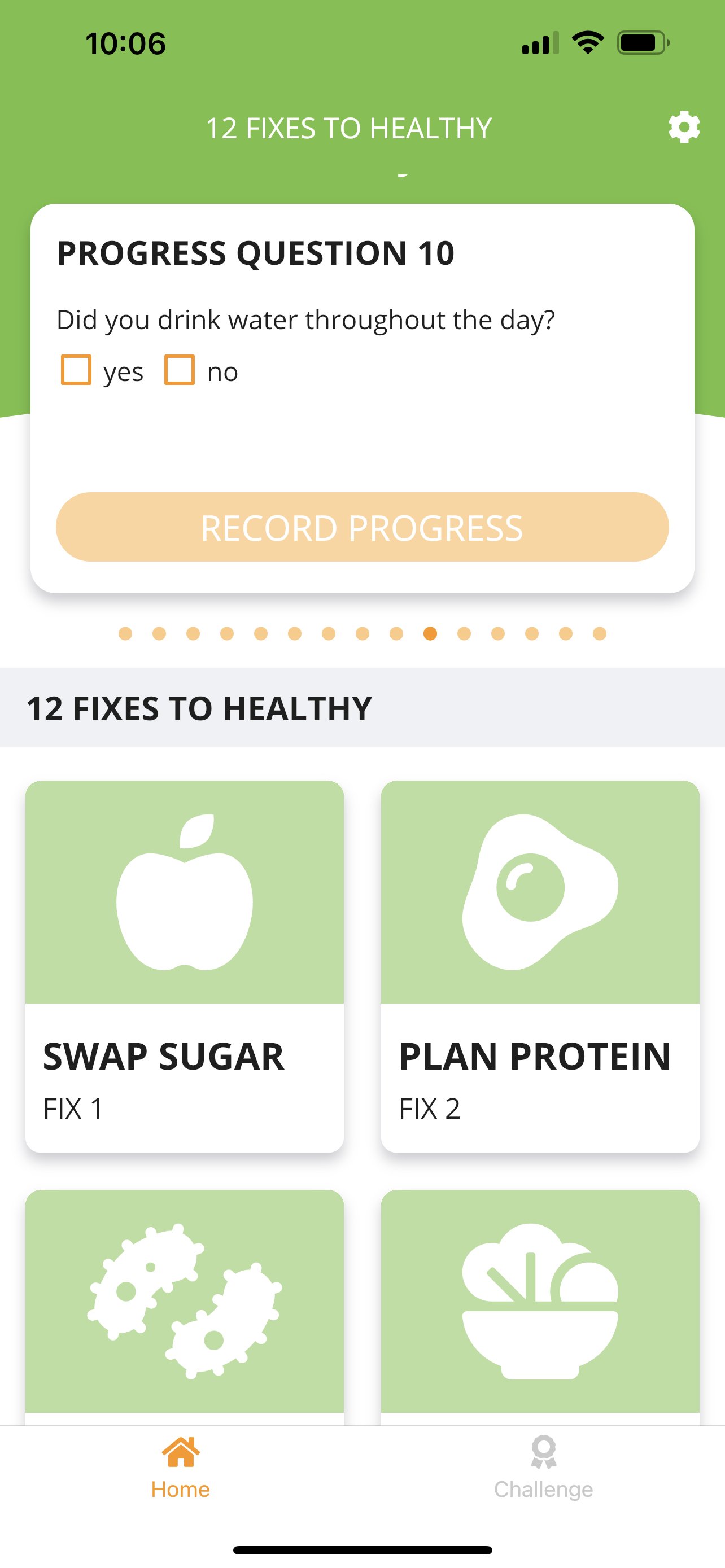Open the Plan Protein Fix 2 card

[x=540, y=967]
